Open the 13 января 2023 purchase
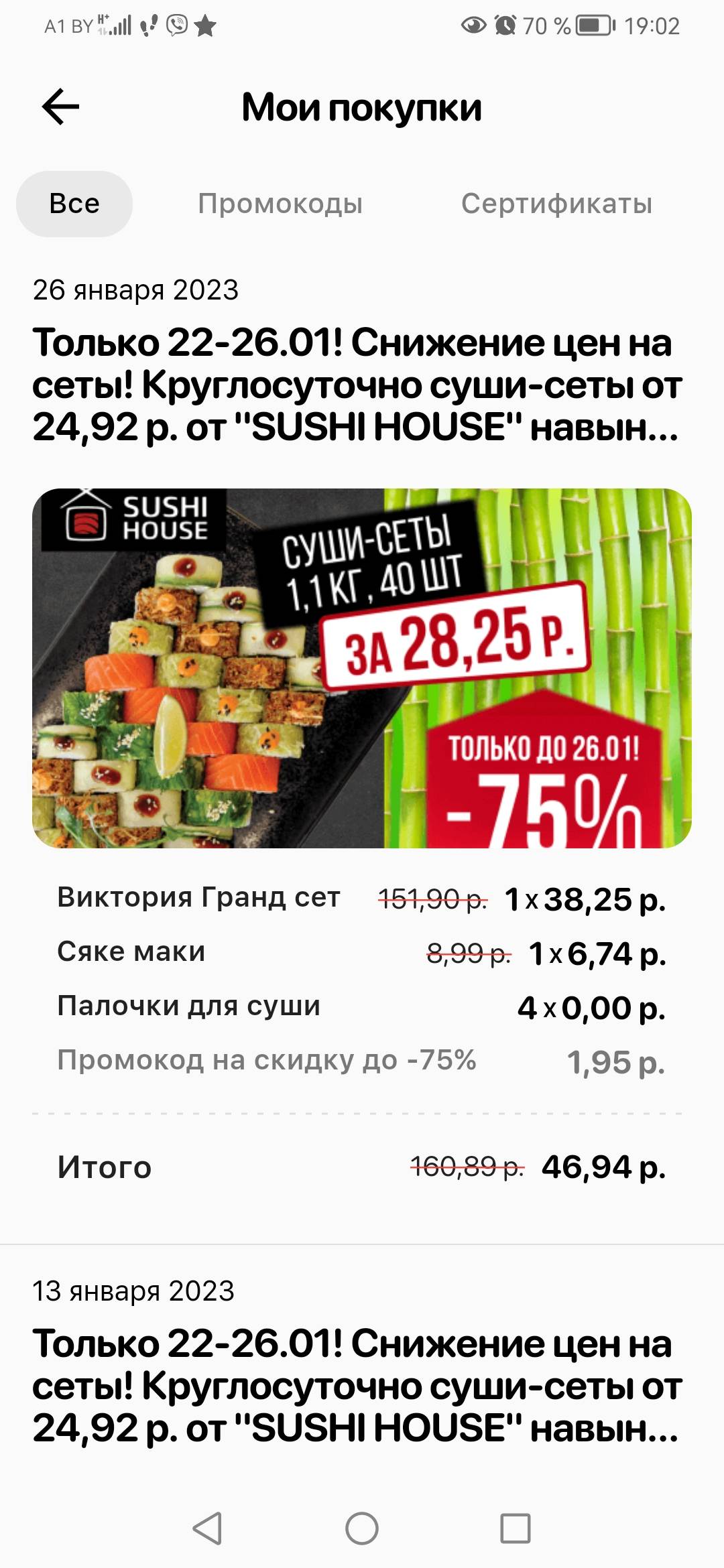The width and height of the screenshot is (724, 1568). pos(355,1386)
